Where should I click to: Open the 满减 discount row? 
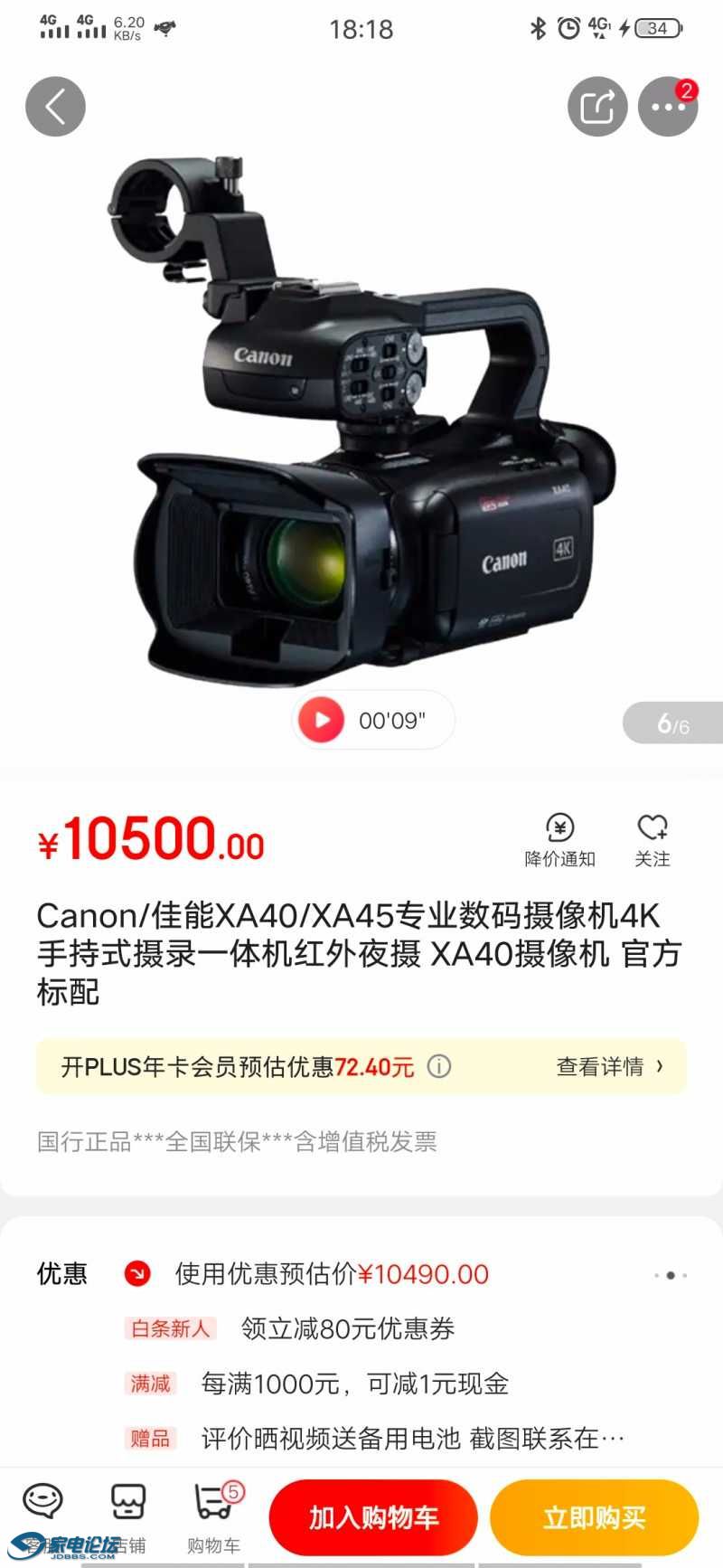354,1384
